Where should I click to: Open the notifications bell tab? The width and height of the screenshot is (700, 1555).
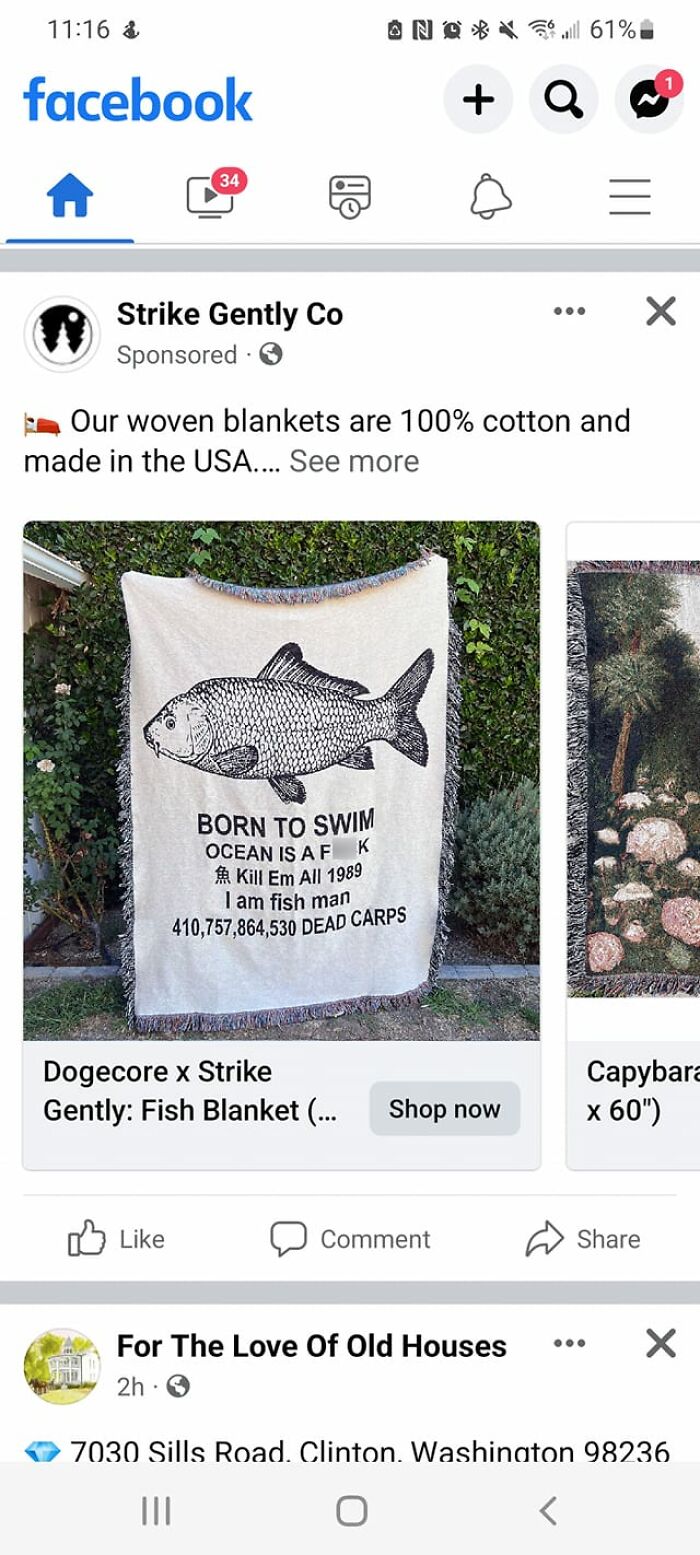[490, 196]
